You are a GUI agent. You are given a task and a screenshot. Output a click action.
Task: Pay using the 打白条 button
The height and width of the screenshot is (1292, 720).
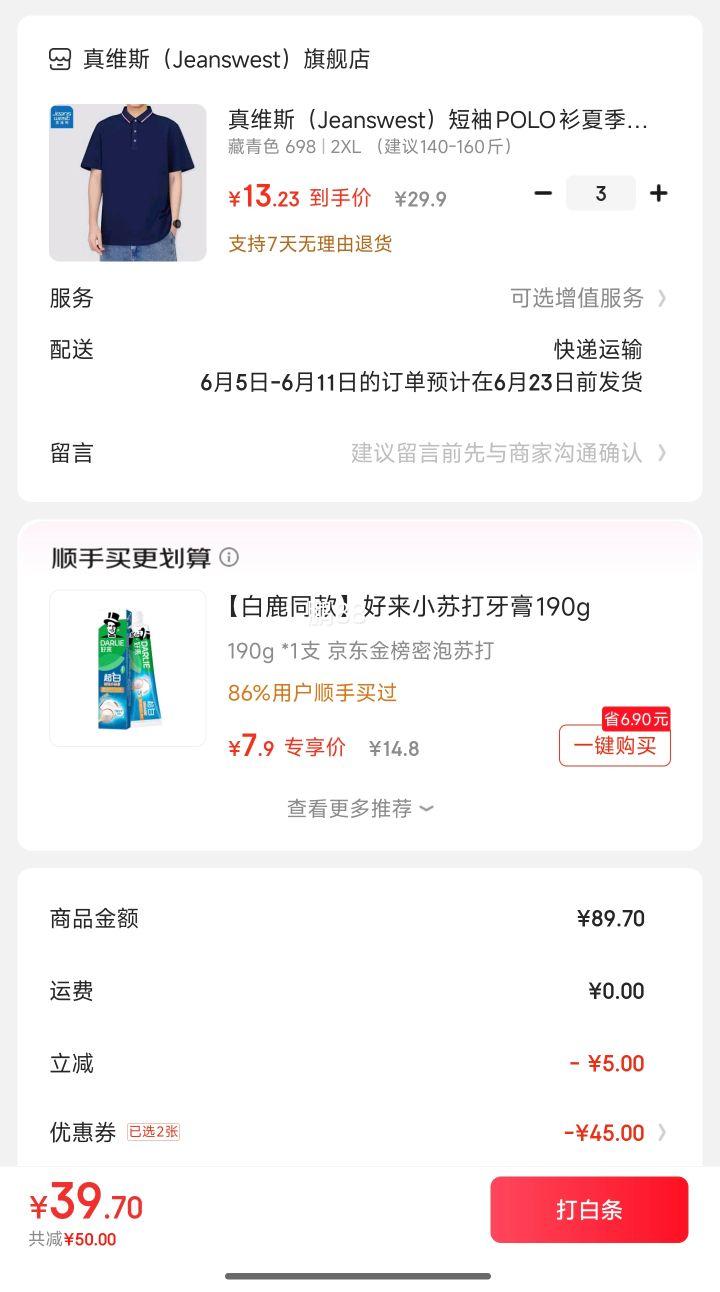point(589,1210)
